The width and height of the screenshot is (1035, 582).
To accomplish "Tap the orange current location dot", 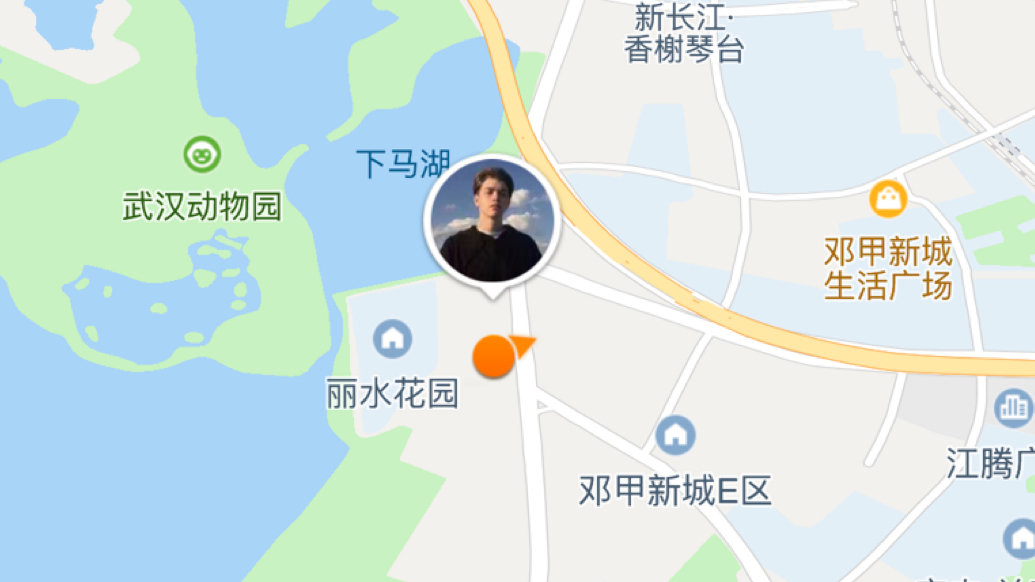I will coord(493,357).
